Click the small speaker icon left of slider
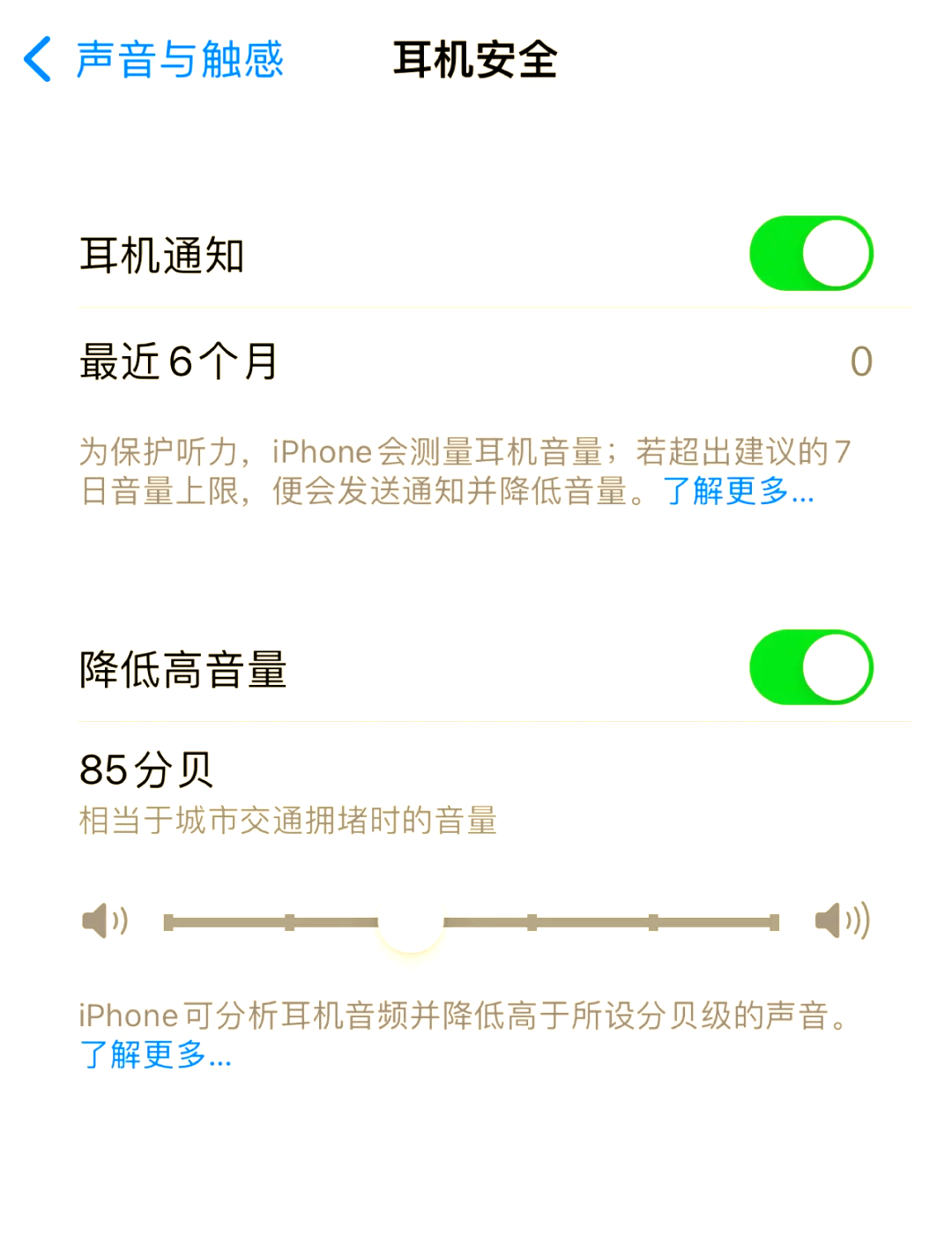 pyautogui.click(x=103, y=920)
